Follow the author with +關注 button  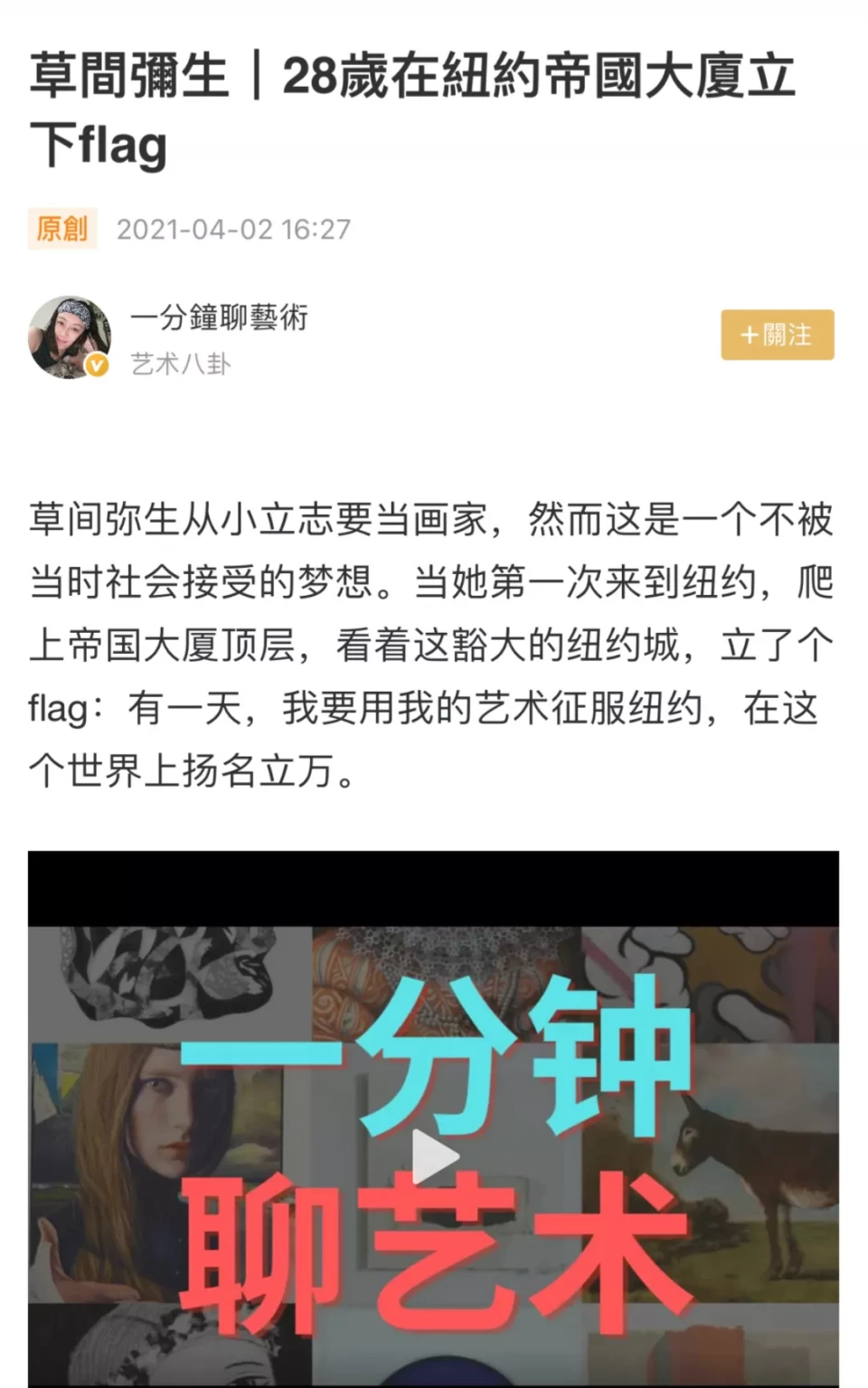click(777, 335)
